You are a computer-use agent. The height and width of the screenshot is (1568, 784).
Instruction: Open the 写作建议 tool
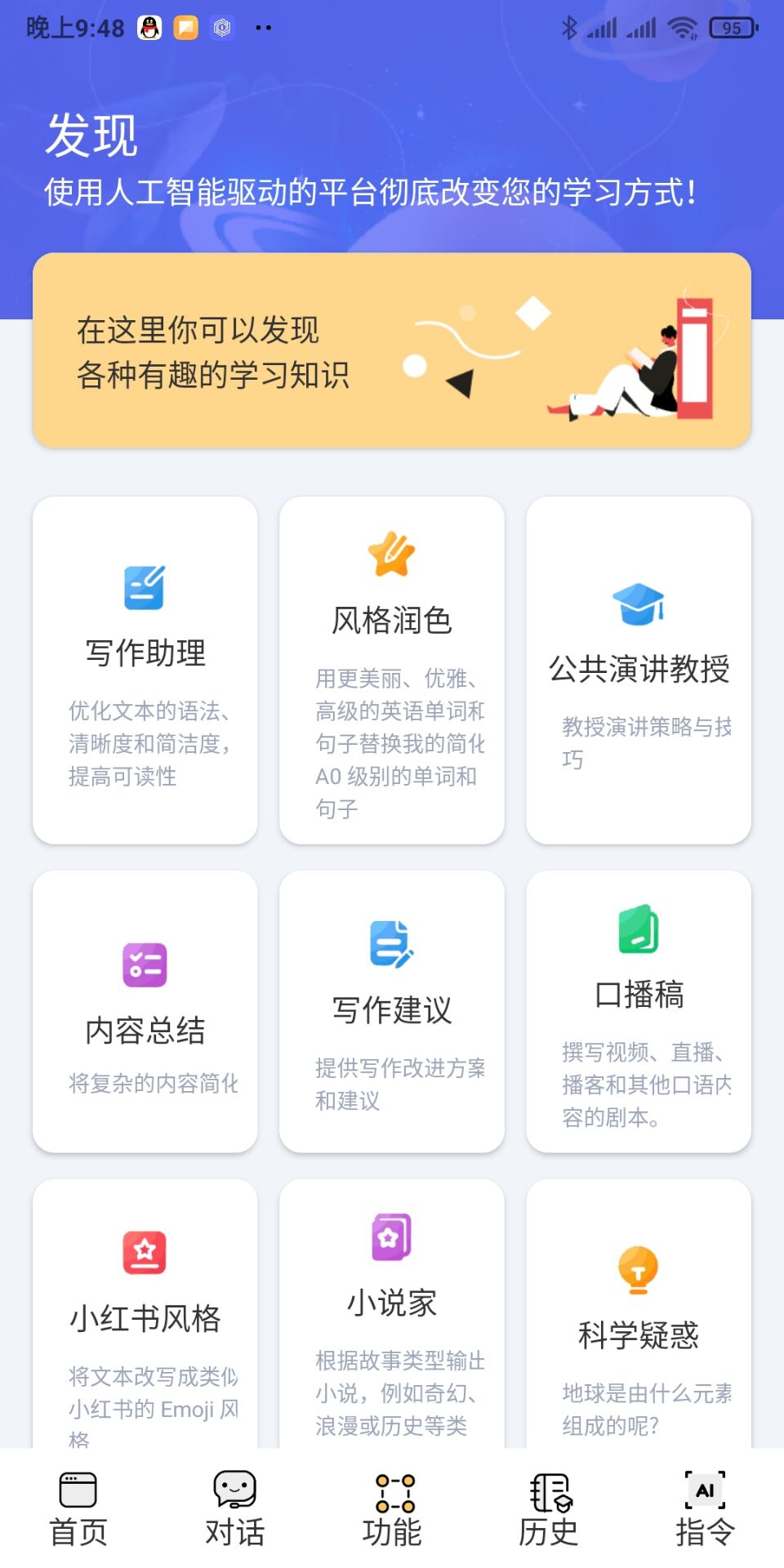click(392, 1011)
